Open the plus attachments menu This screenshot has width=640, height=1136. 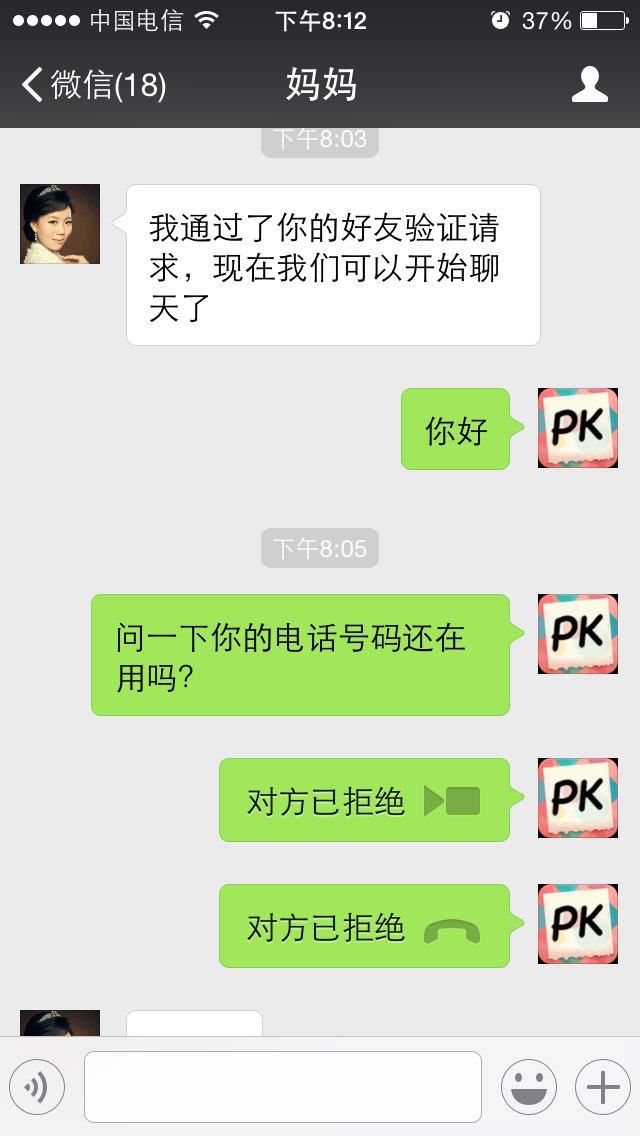pyautogui.click(x=603, y=1087)
